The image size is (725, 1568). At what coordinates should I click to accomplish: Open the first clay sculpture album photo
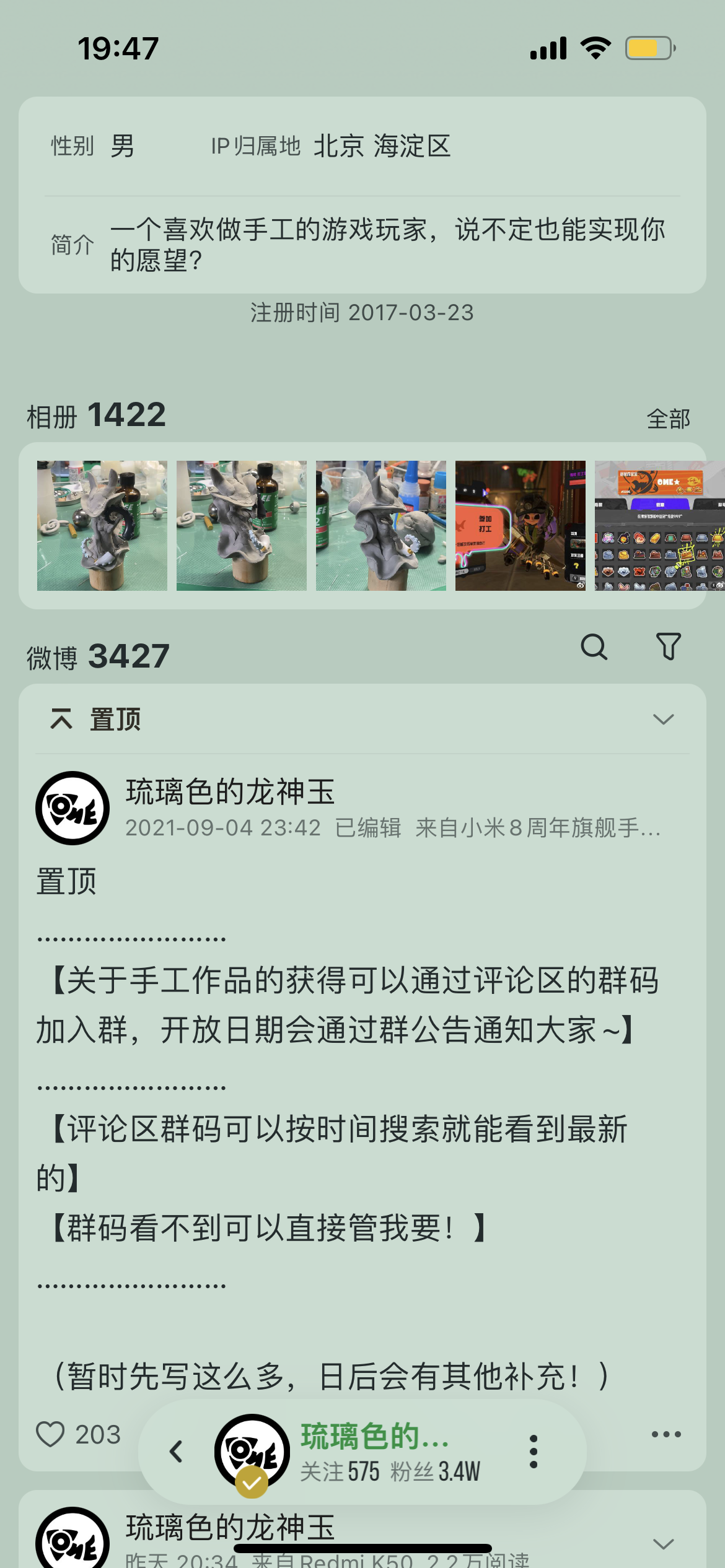pyautogui.click(x=102, y=525)
